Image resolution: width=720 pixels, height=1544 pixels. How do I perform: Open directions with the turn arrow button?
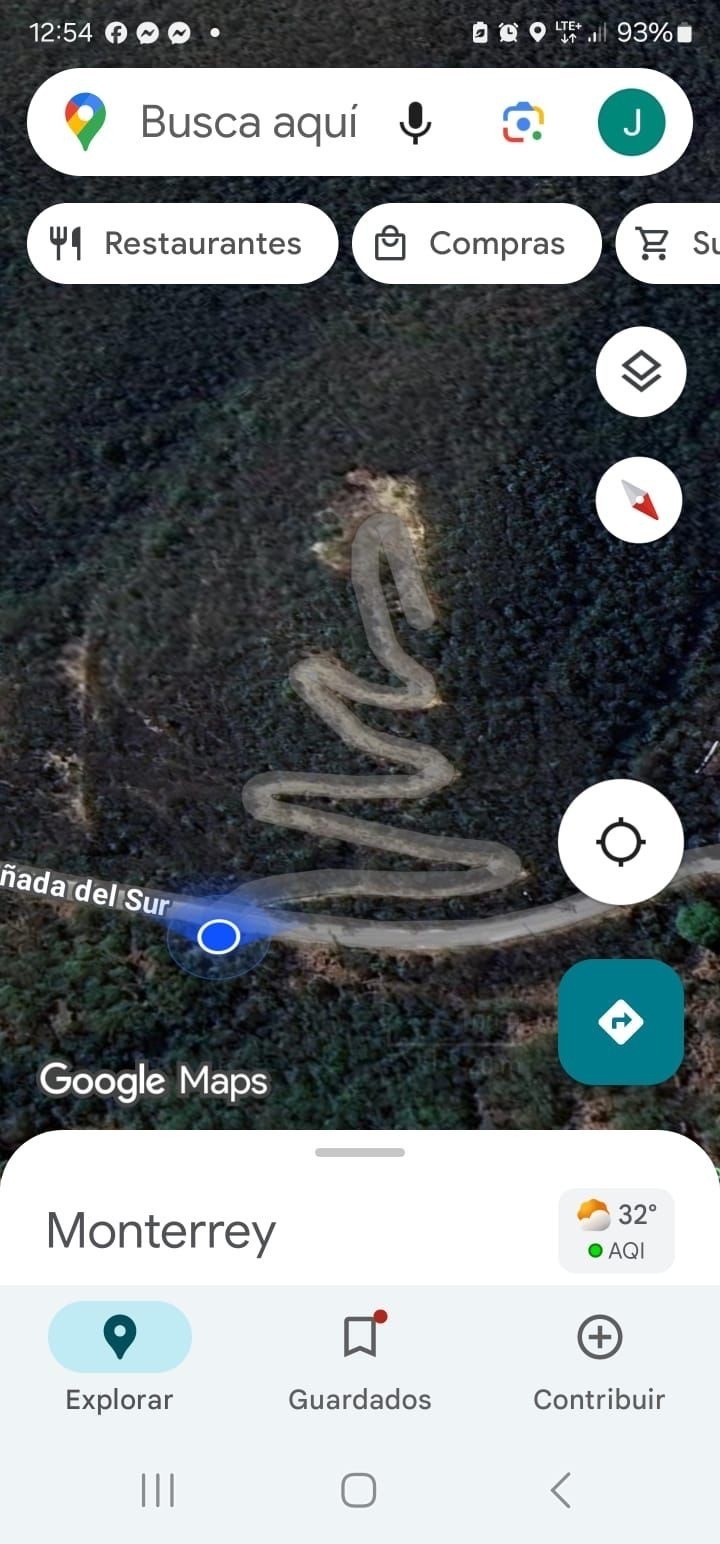tap(621, 1022)
